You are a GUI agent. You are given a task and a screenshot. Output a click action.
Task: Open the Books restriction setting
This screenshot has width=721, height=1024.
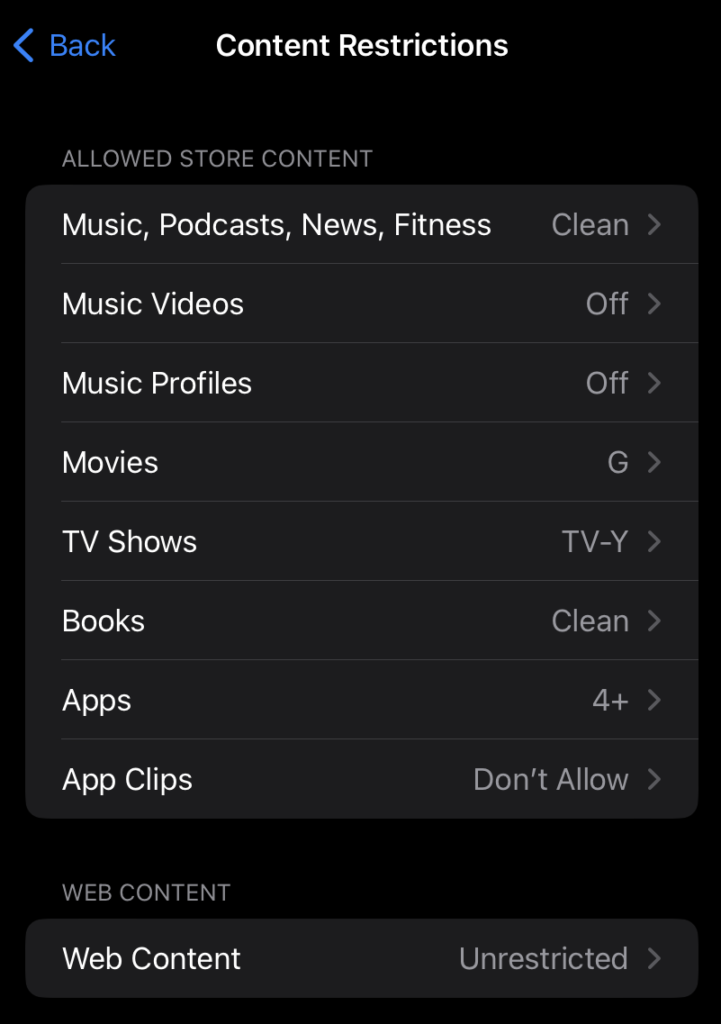pyautogui.click(x=300, y=620)
